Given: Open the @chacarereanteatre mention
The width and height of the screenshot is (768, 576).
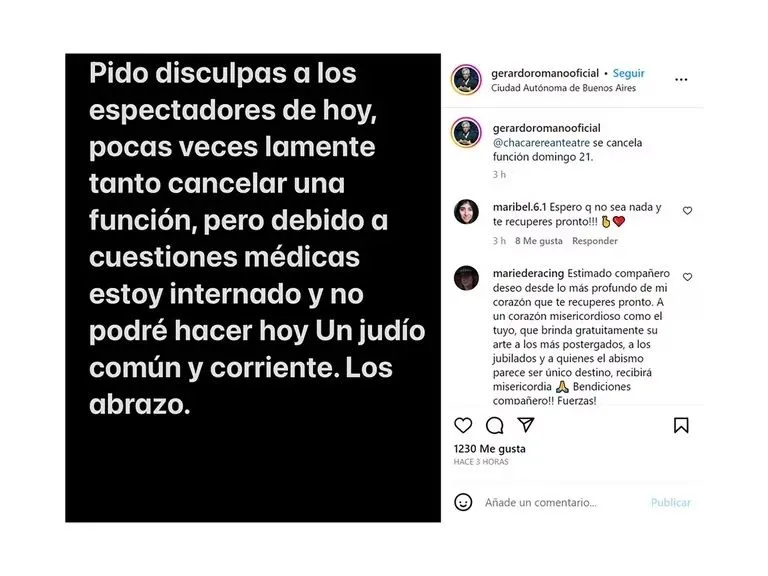Looking at the screenshot, I should click(540, 143).
